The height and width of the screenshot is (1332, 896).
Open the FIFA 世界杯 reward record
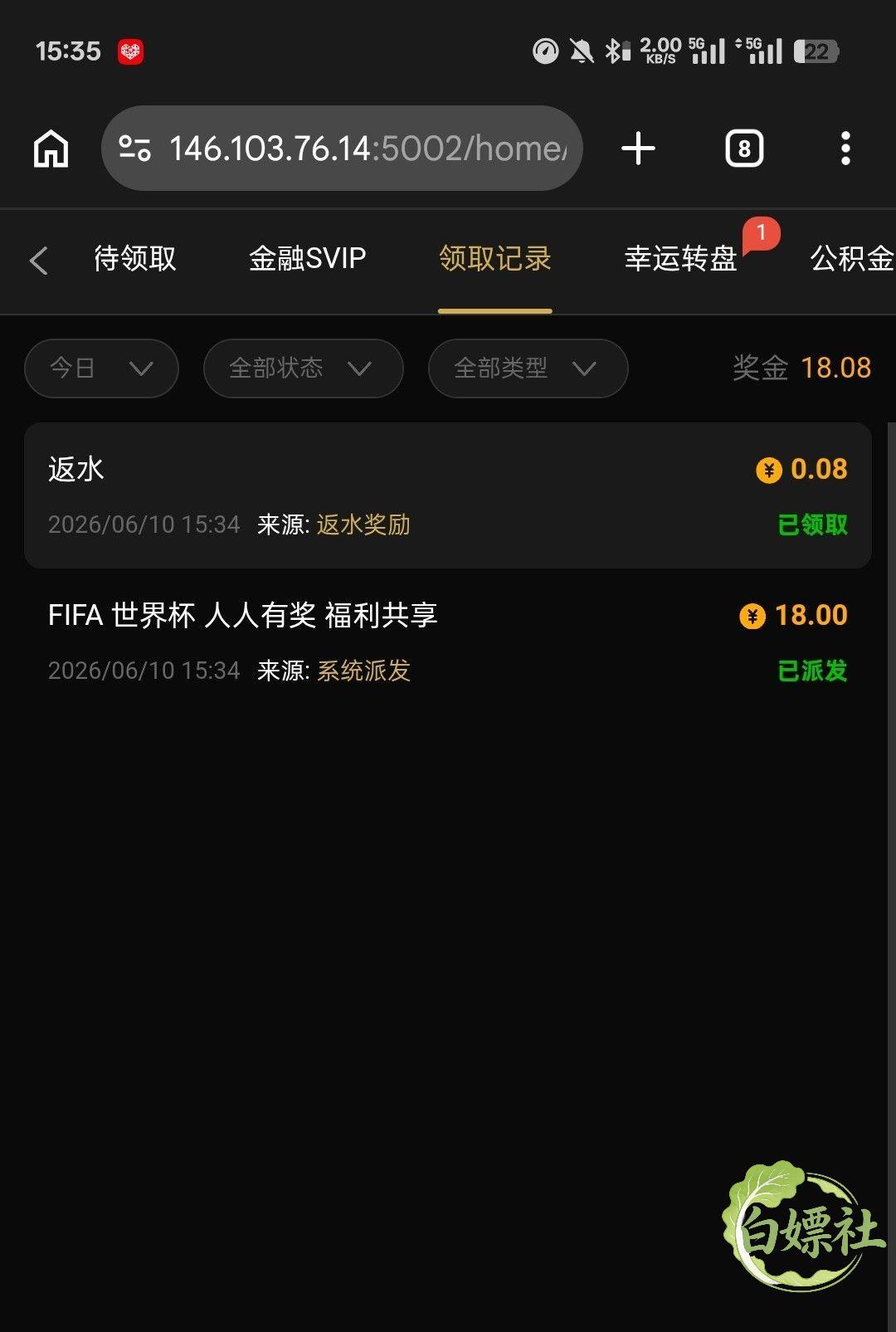click(x=448, y=642)
